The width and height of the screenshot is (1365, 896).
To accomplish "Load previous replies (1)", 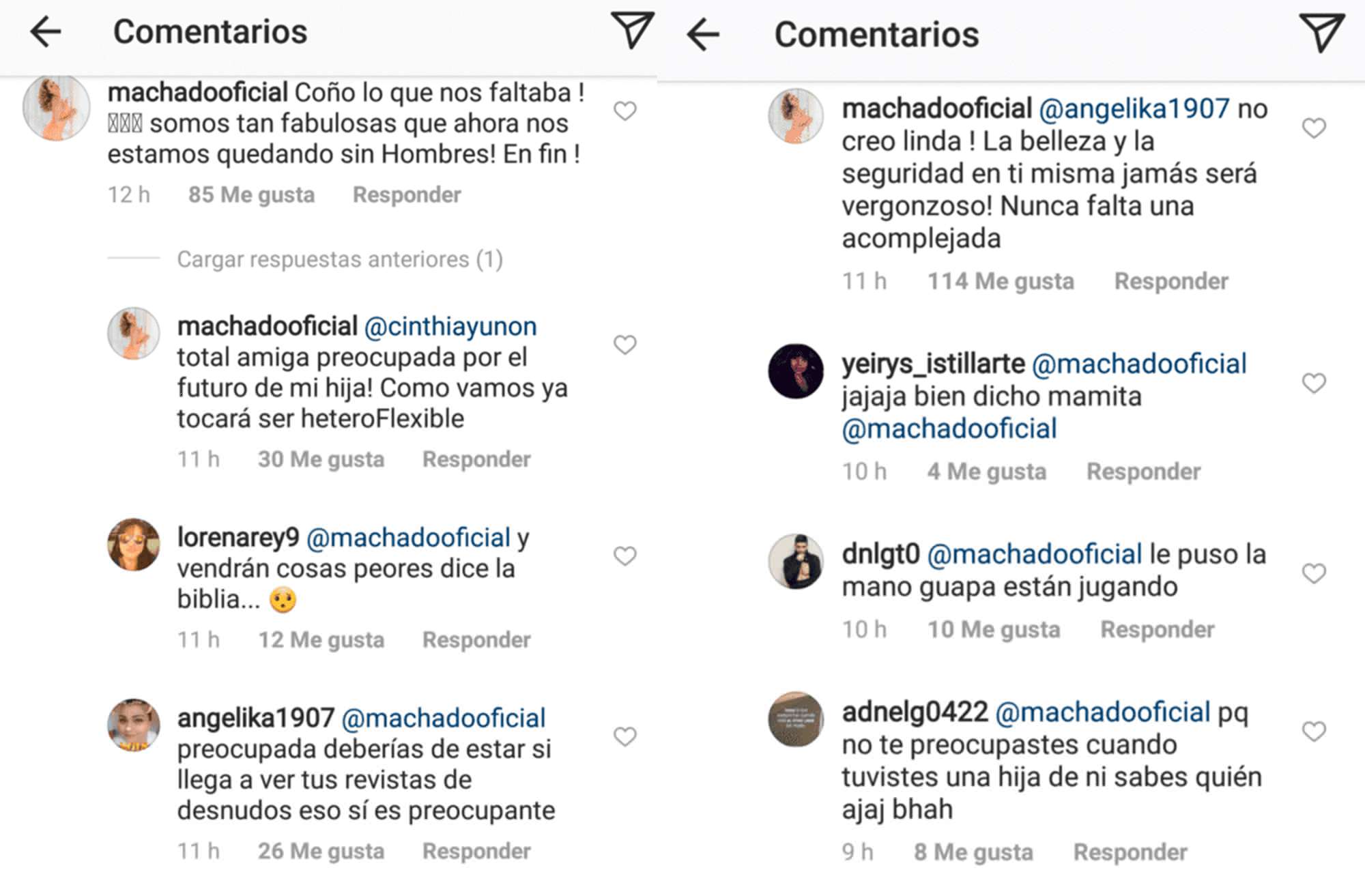I will coord(340,259).
